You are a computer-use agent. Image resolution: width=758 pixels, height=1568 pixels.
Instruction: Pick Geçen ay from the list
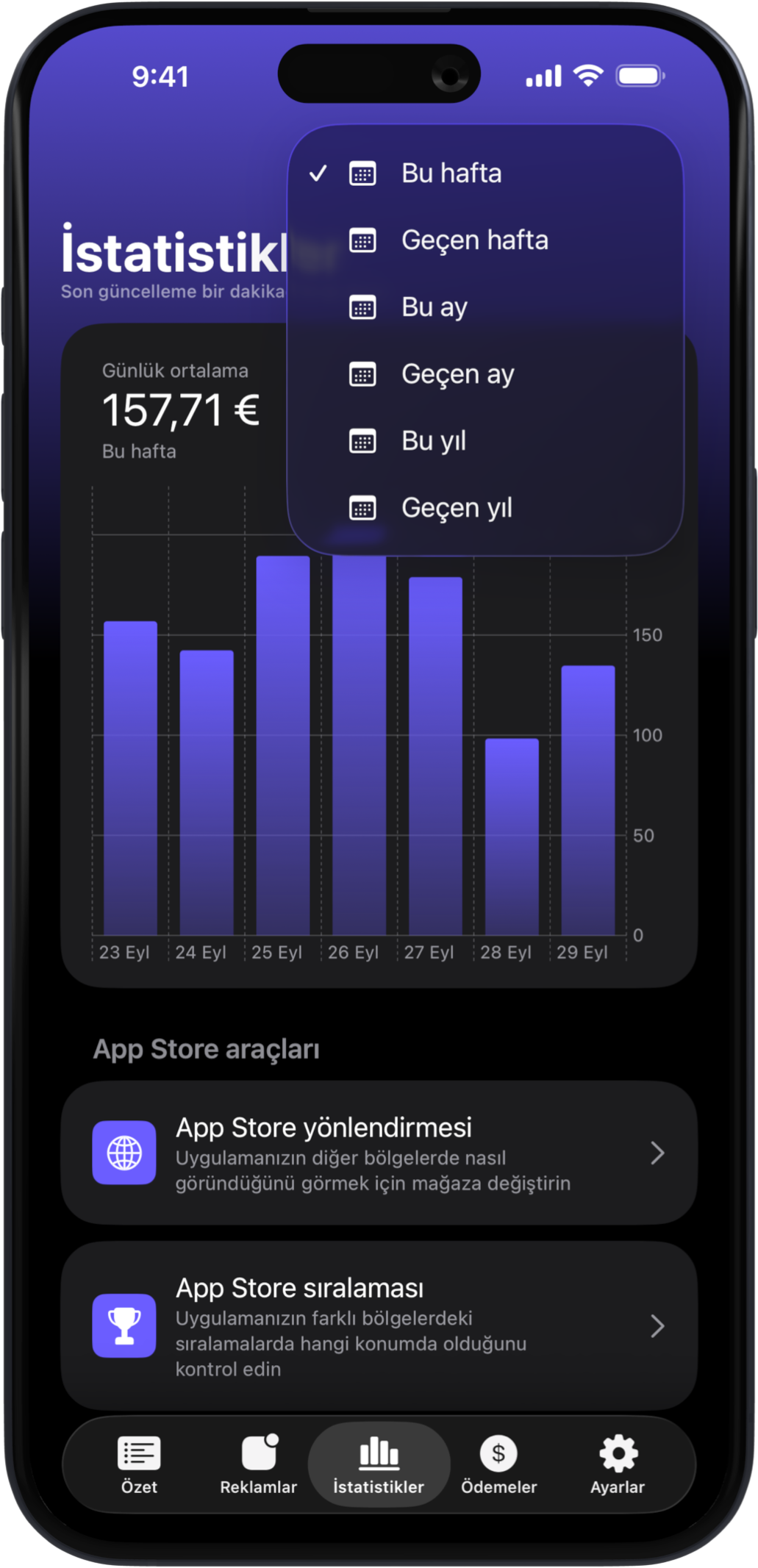pos(457,374)
